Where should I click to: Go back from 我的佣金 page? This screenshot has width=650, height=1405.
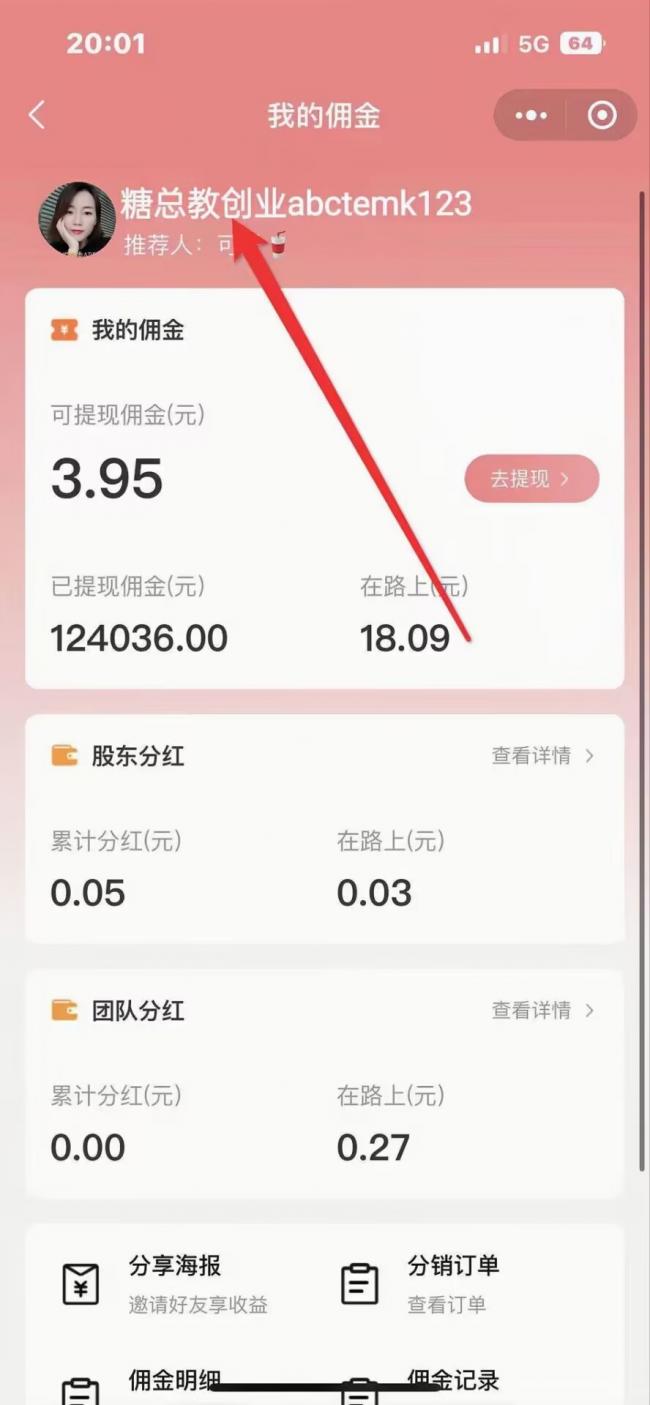pyautogui.click(x=37, y=115)
